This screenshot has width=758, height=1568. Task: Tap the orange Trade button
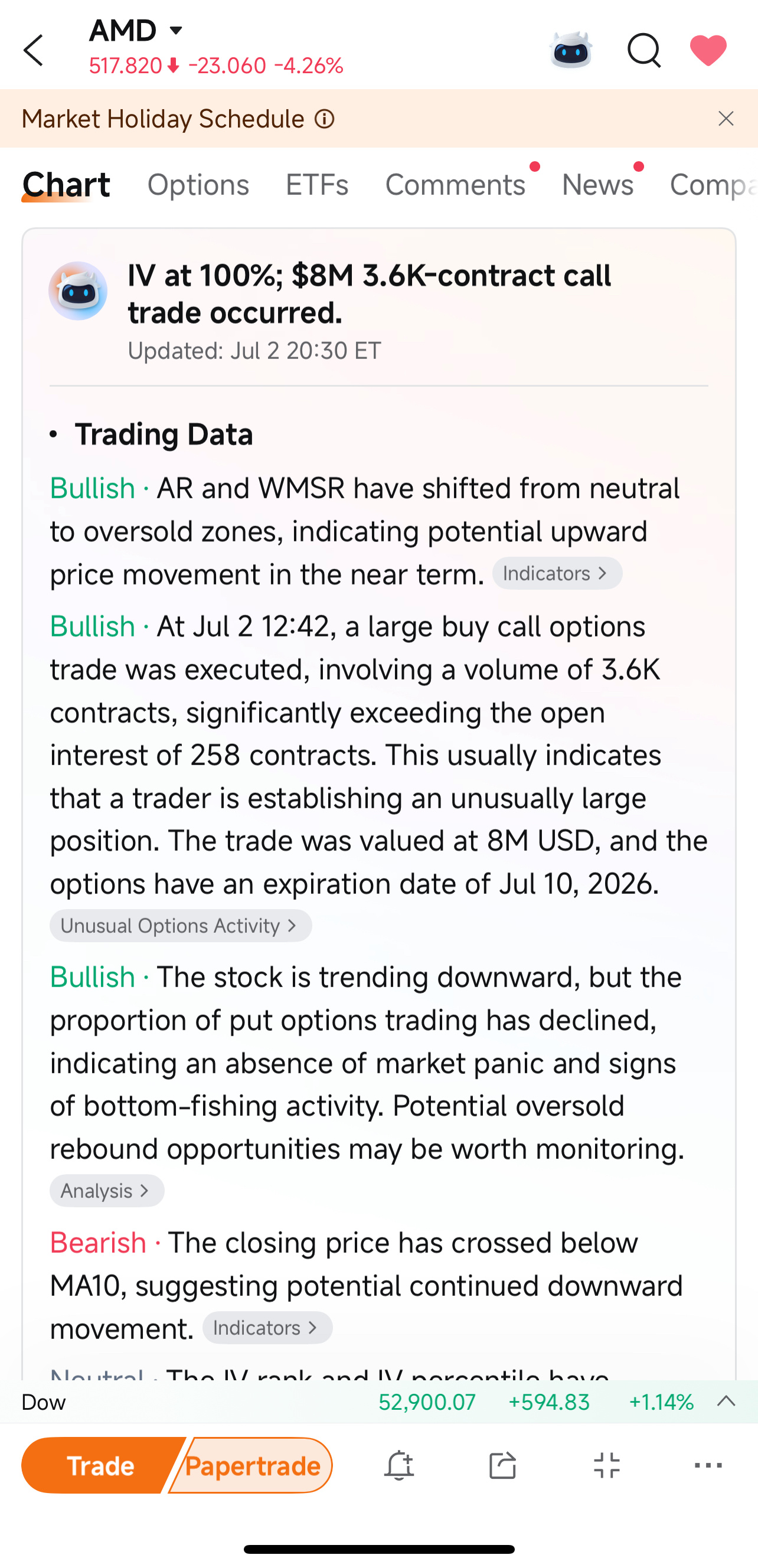(100, 1466)
